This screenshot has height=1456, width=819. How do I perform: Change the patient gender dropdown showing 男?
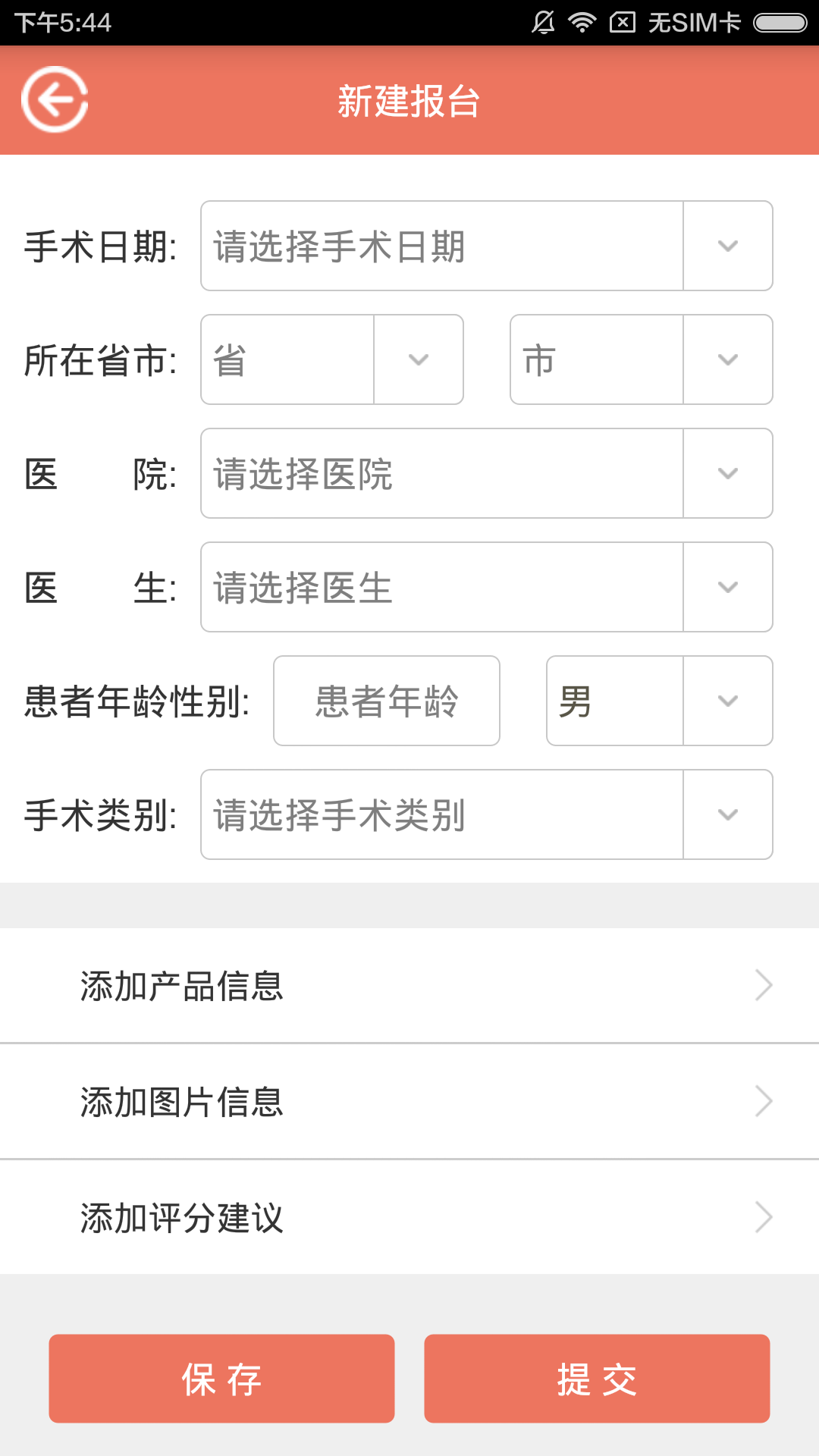[659, 701]
